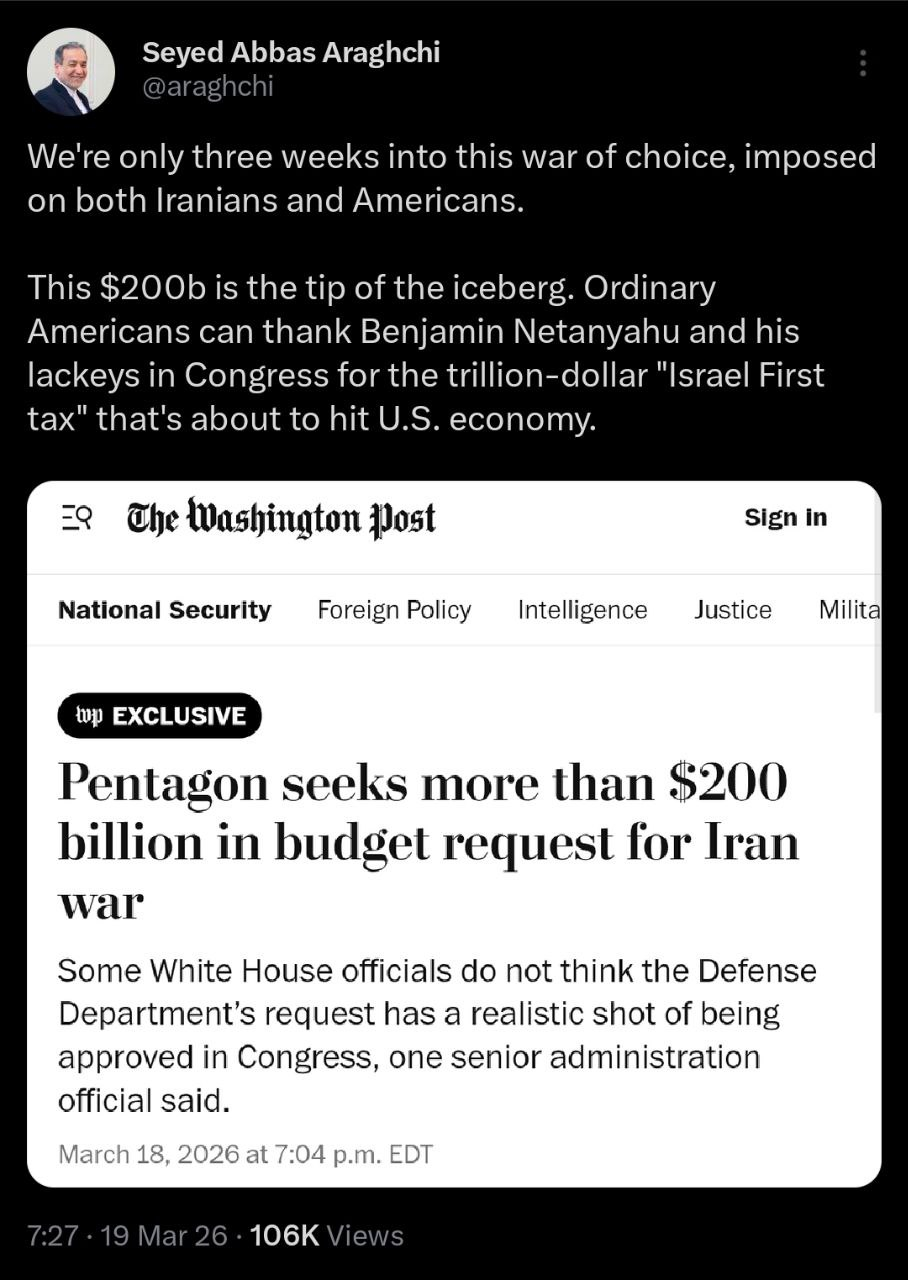
Task: Open Seyed Abbas Araghchi's profile picture
Action: 70,71
